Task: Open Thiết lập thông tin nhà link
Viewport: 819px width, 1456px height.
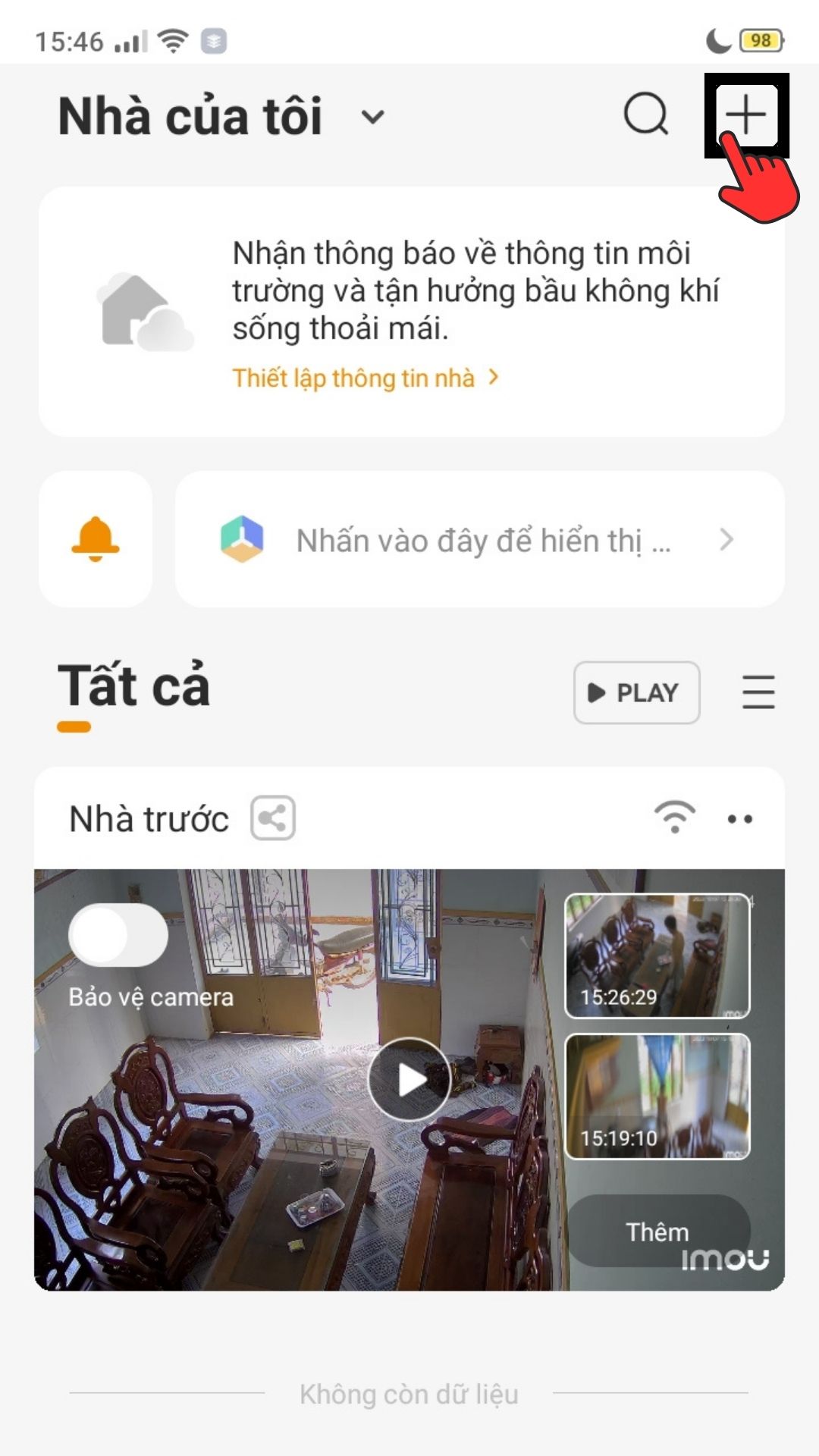Action: pos(365,378)
